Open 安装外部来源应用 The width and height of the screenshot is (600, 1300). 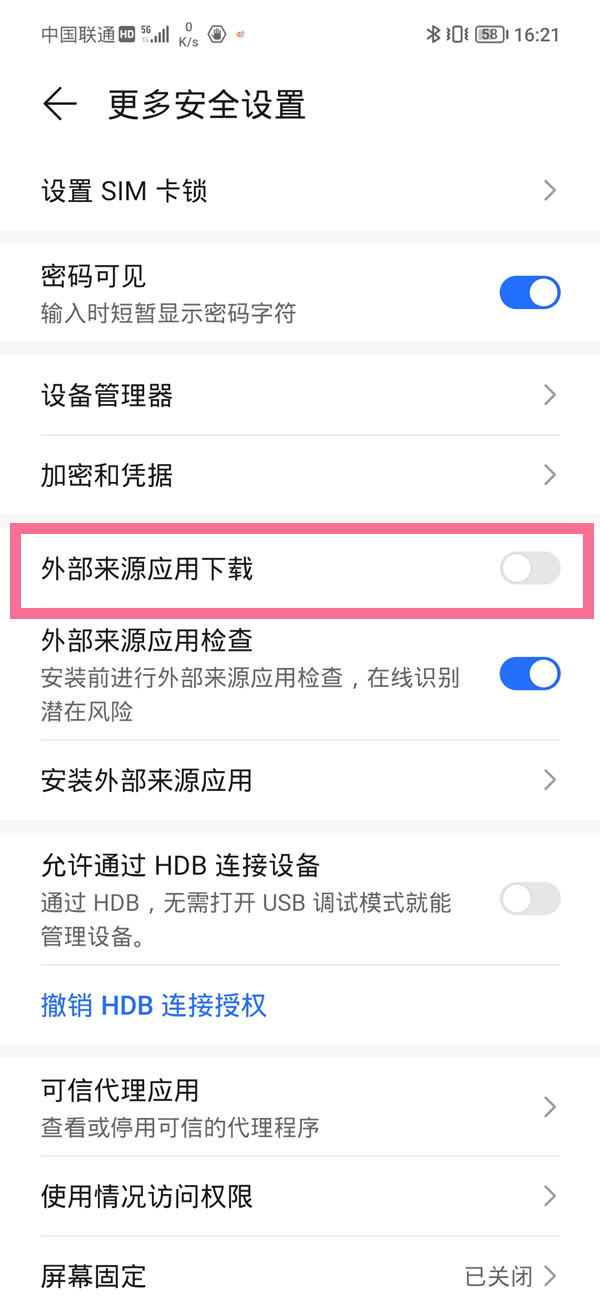(300, 780)
